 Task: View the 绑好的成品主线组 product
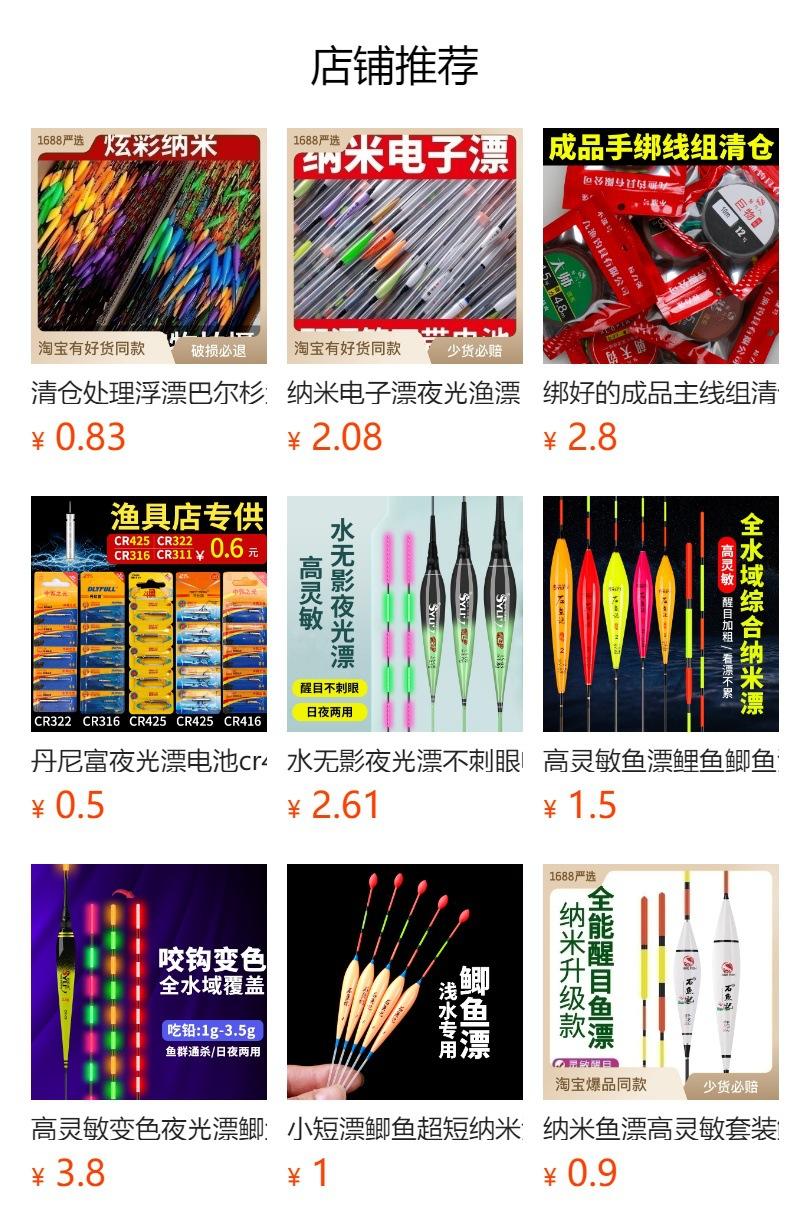click(x=661, y=292)
